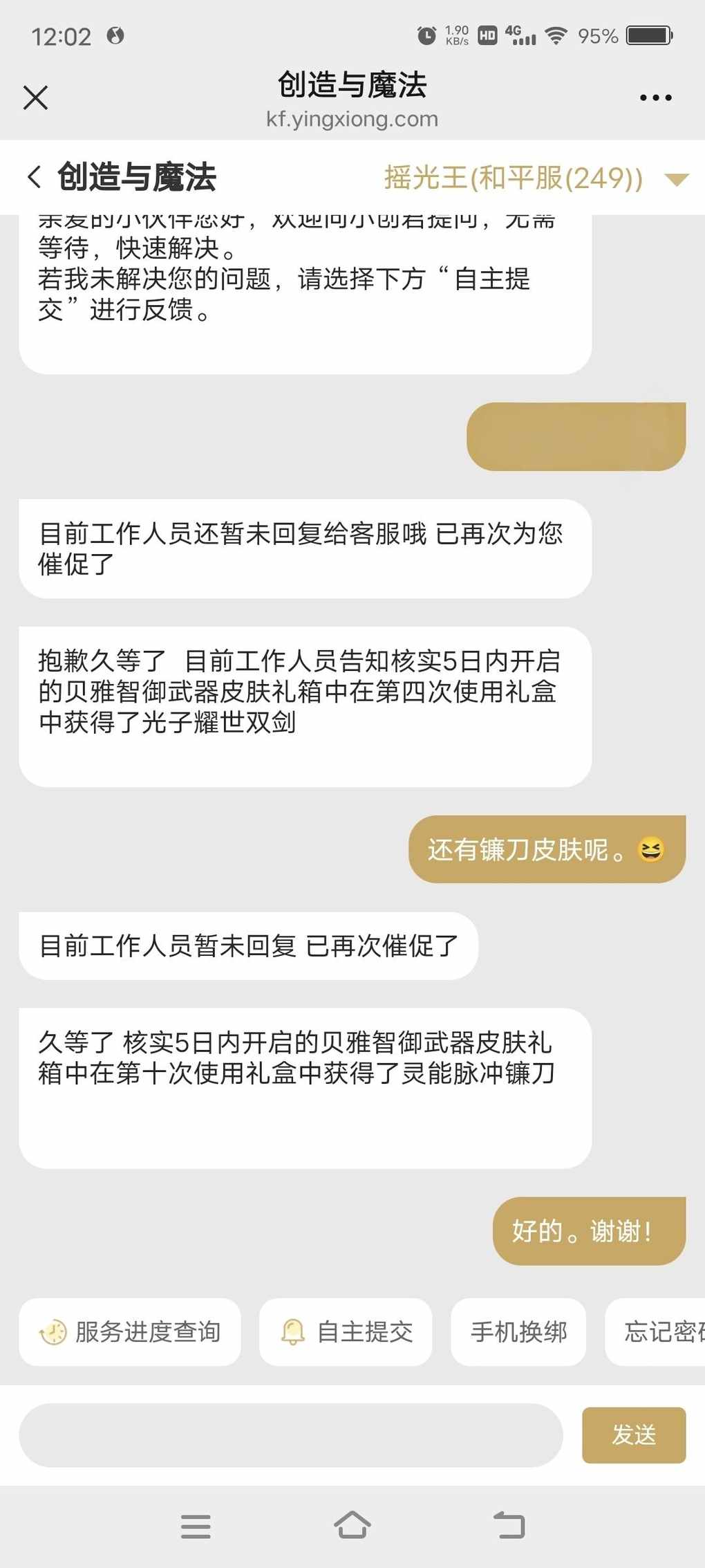Viewport: 705px width, 1568px height.
Task: Focus the message input field
Action: tap(290, 1435)
